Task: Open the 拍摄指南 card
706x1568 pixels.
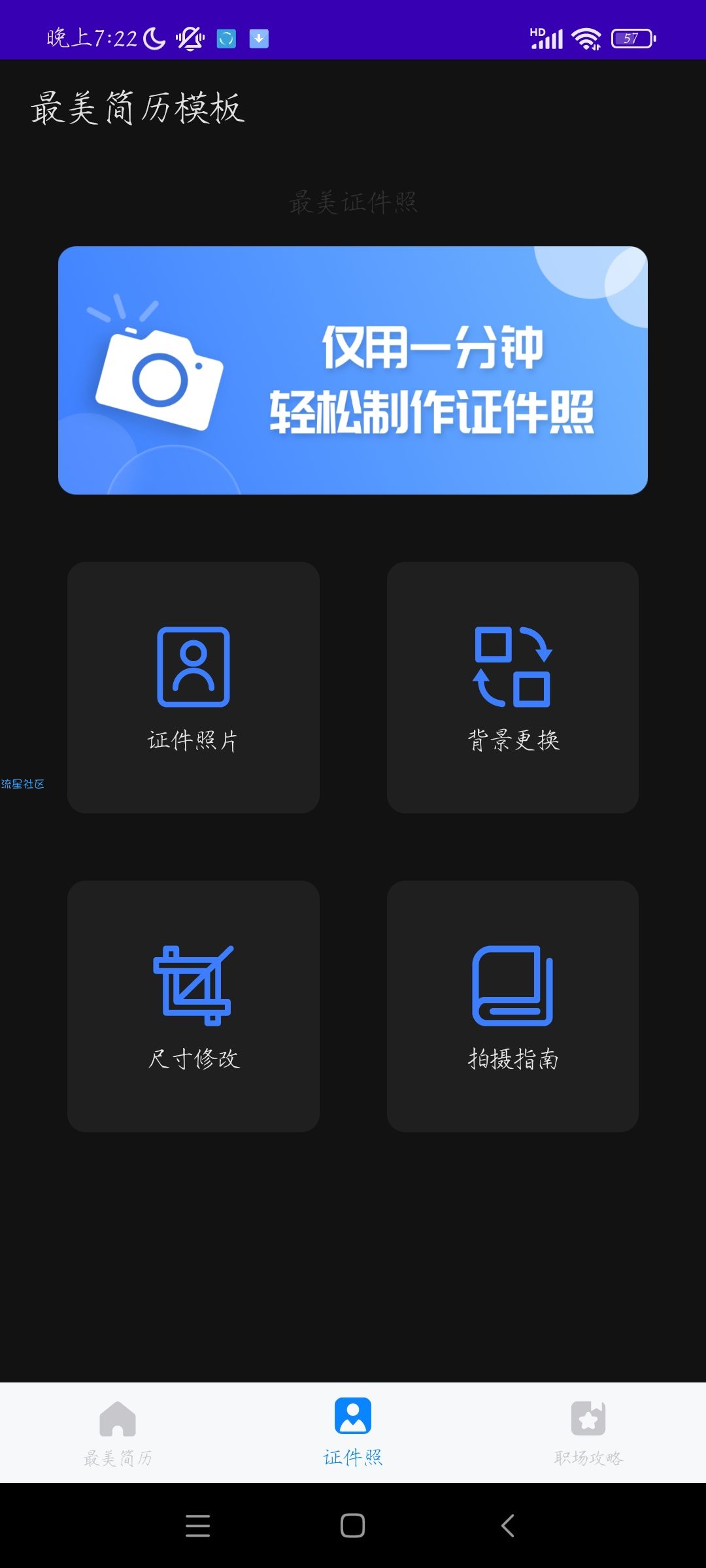Action: 513,1006
